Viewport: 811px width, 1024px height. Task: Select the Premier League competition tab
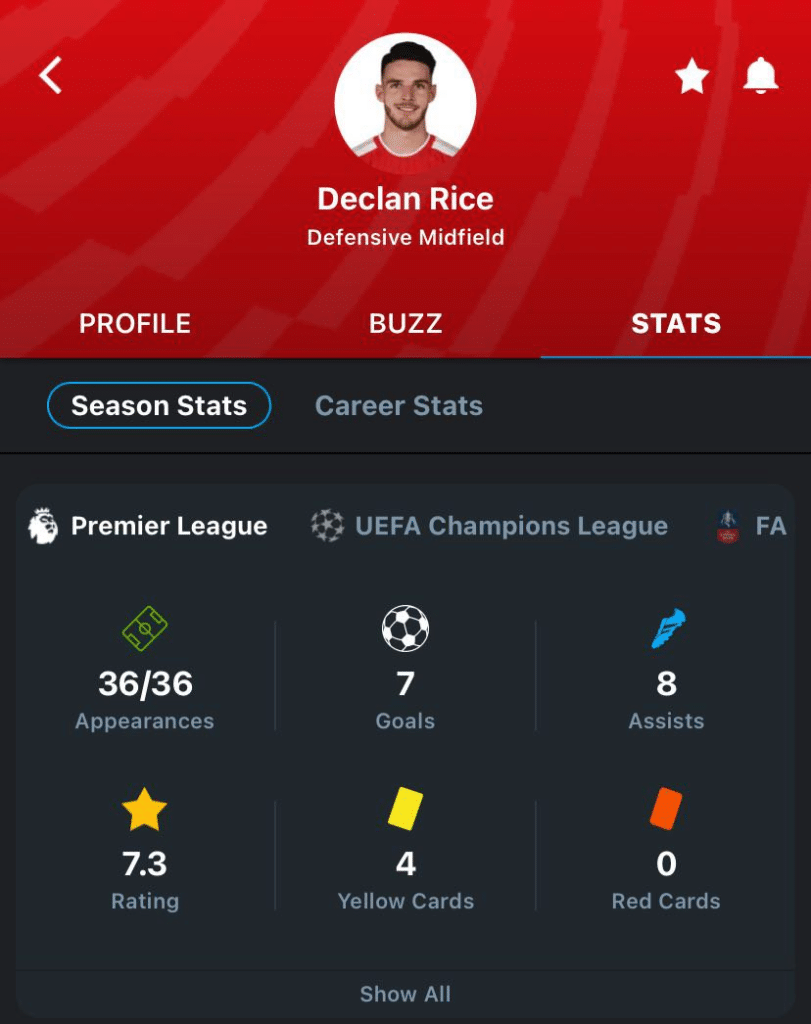150,526
